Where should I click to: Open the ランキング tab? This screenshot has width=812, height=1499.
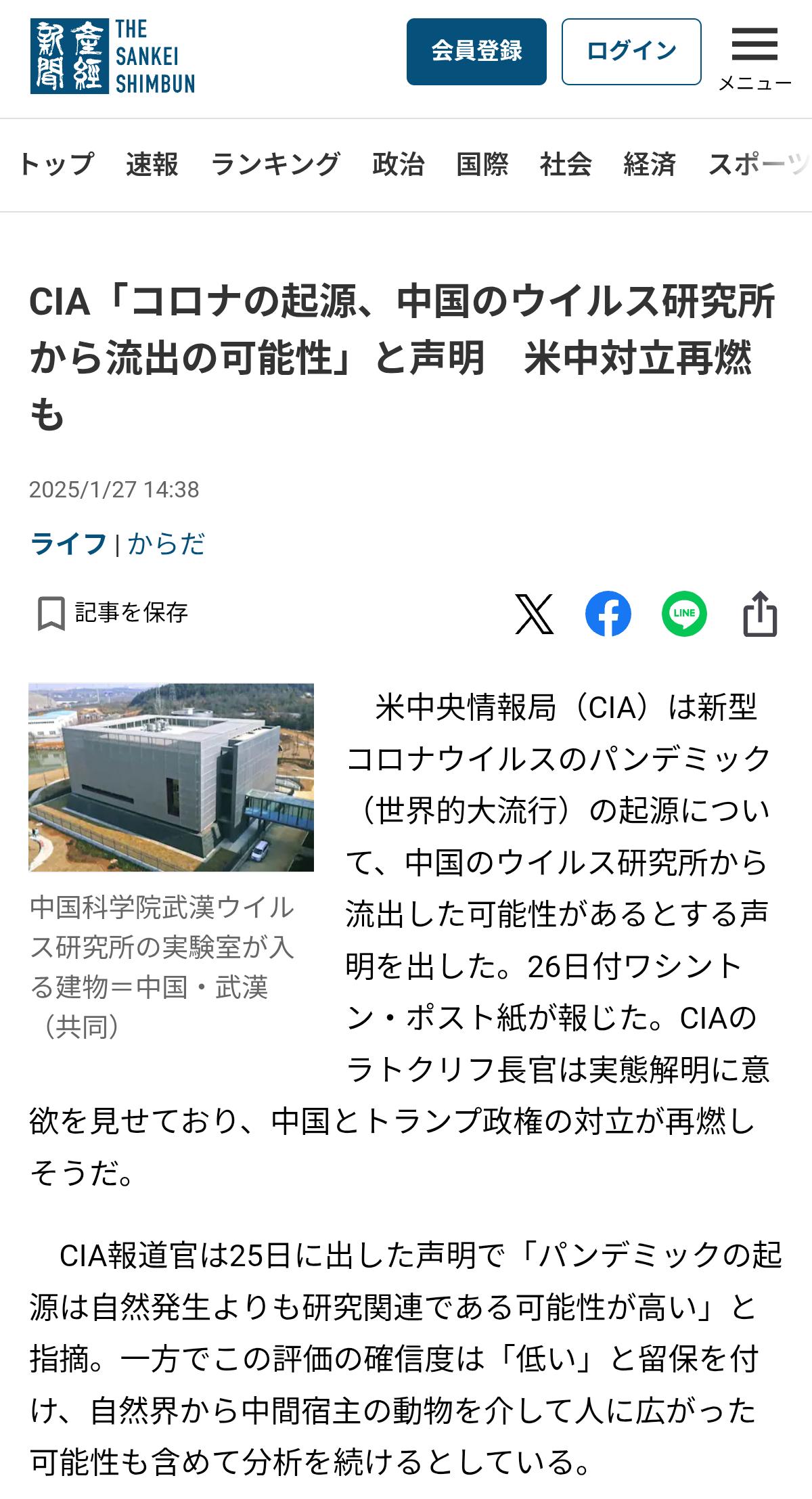tap(275, 164)
